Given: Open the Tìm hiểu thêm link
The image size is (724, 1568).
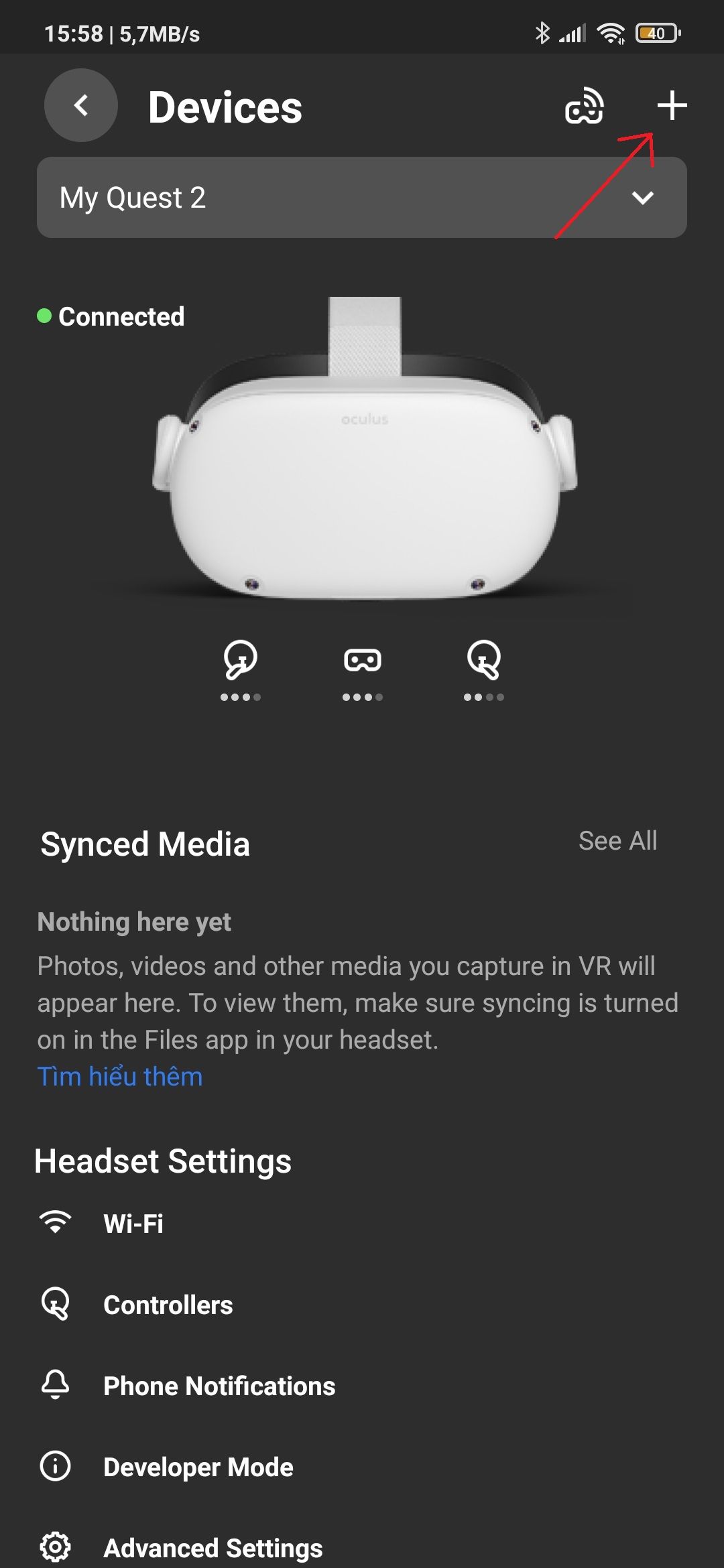Looking at the screenshot, I should pyautogui.click(x=120, y=1076).
